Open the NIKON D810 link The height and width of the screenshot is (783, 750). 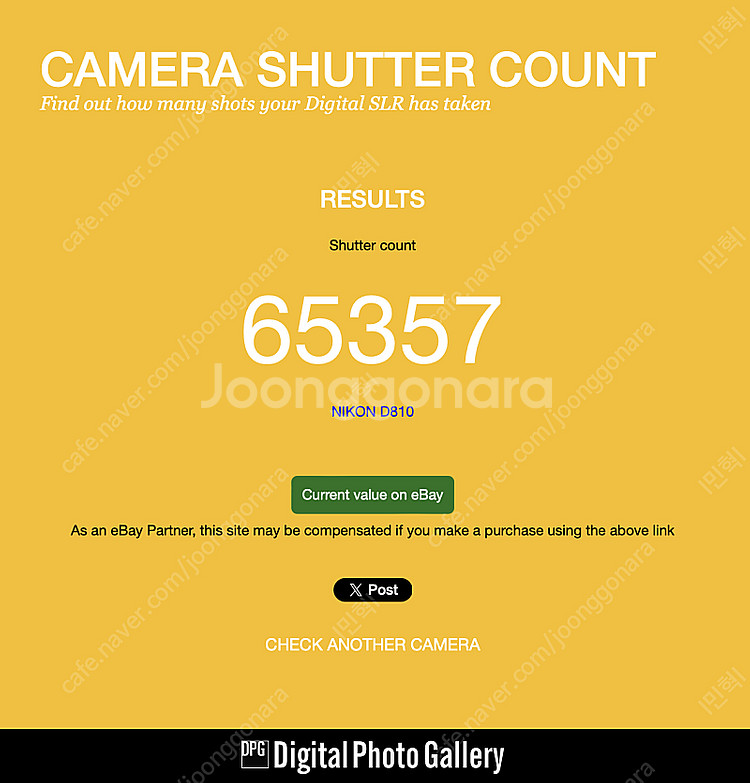pos(372,411)
